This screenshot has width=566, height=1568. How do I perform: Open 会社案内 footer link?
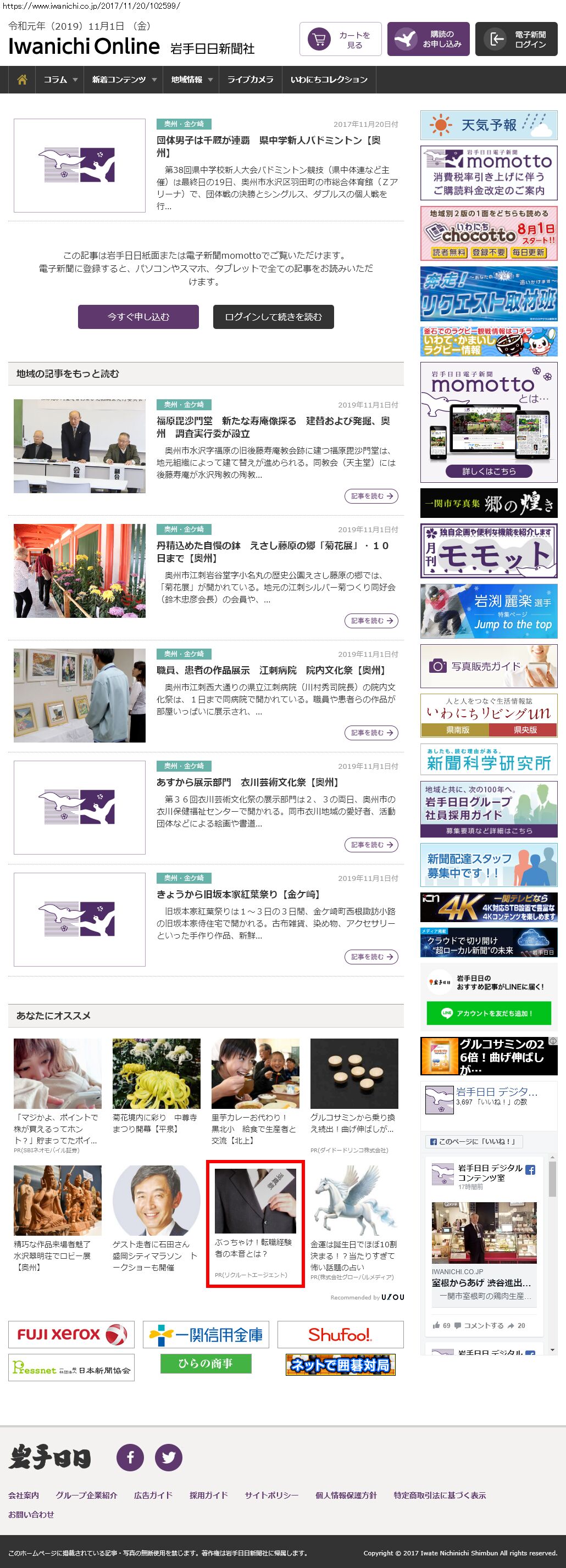[24, 1495]
